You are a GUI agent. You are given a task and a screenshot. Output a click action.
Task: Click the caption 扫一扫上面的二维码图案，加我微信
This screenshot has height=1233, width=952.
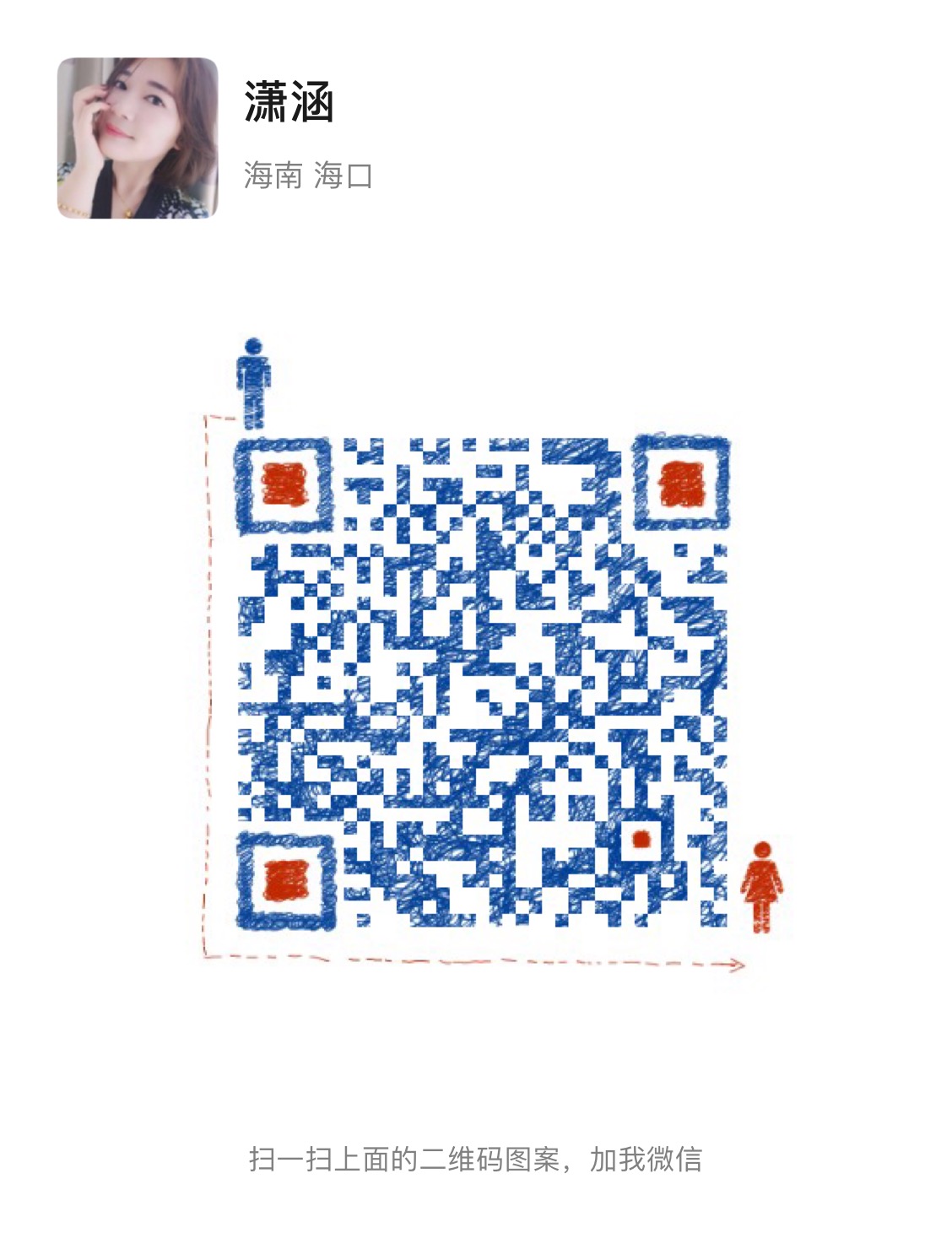(x=476, y=1160)
